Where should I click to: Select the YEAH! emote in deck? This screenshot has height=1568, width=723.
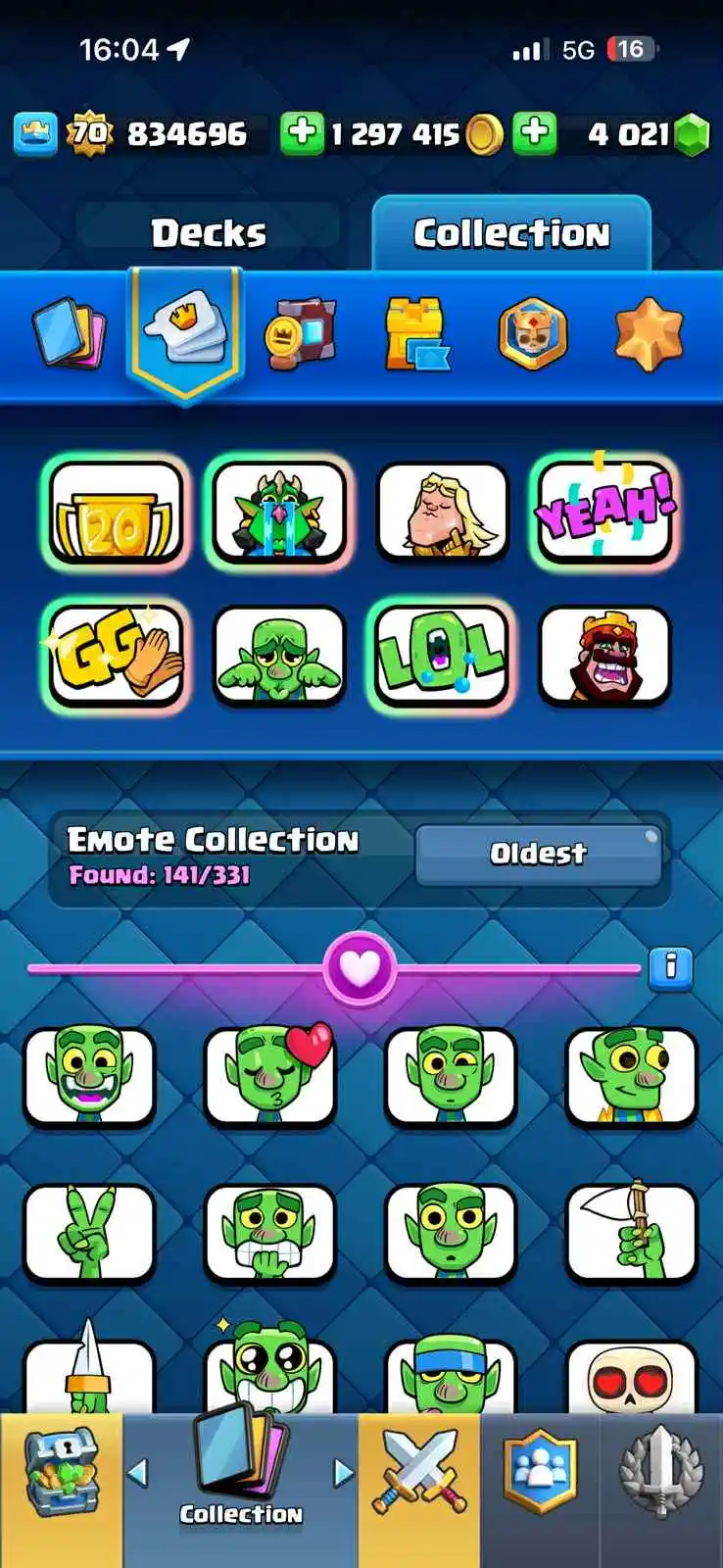coord(604,512)
